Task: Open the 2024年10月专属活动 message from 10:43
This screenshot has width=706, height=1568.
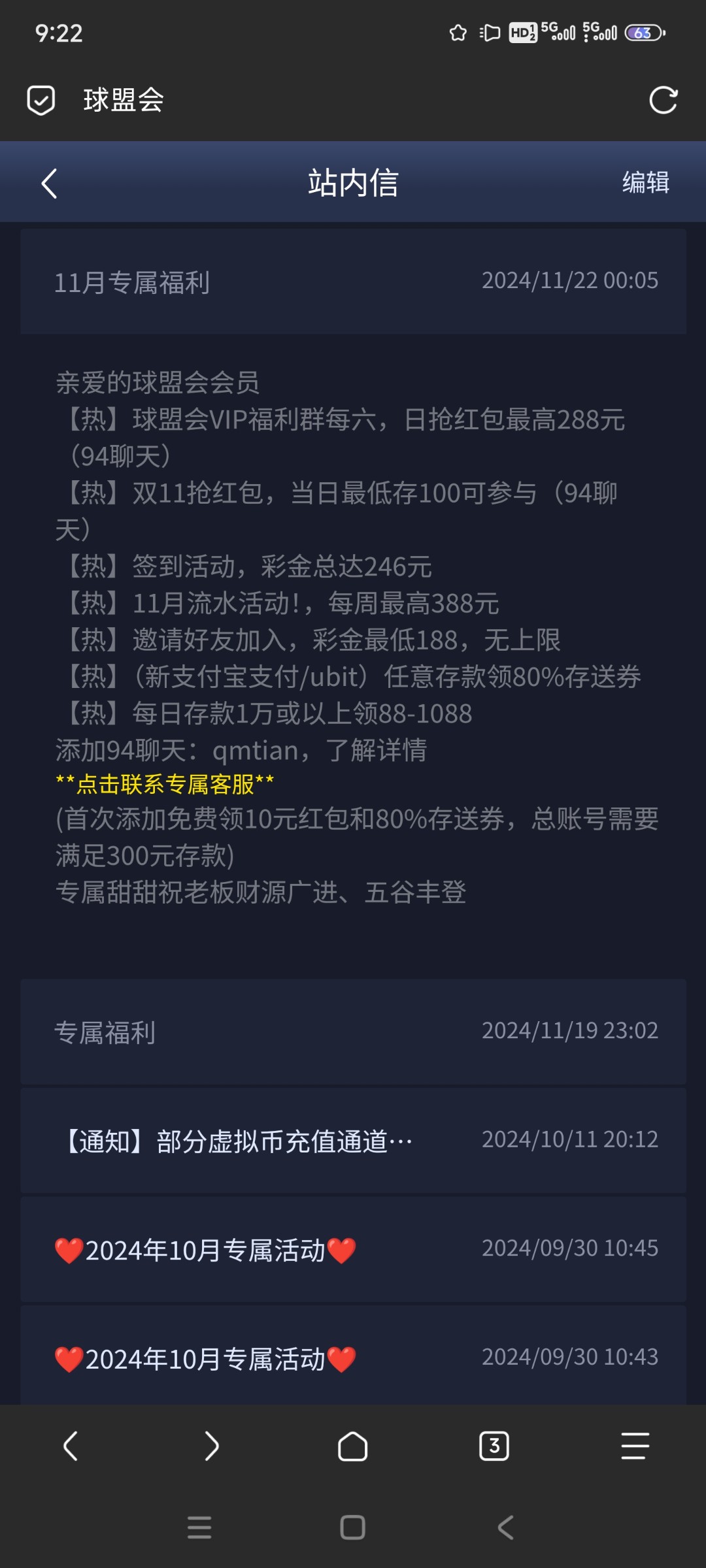Action: (x=353, y=1358)
